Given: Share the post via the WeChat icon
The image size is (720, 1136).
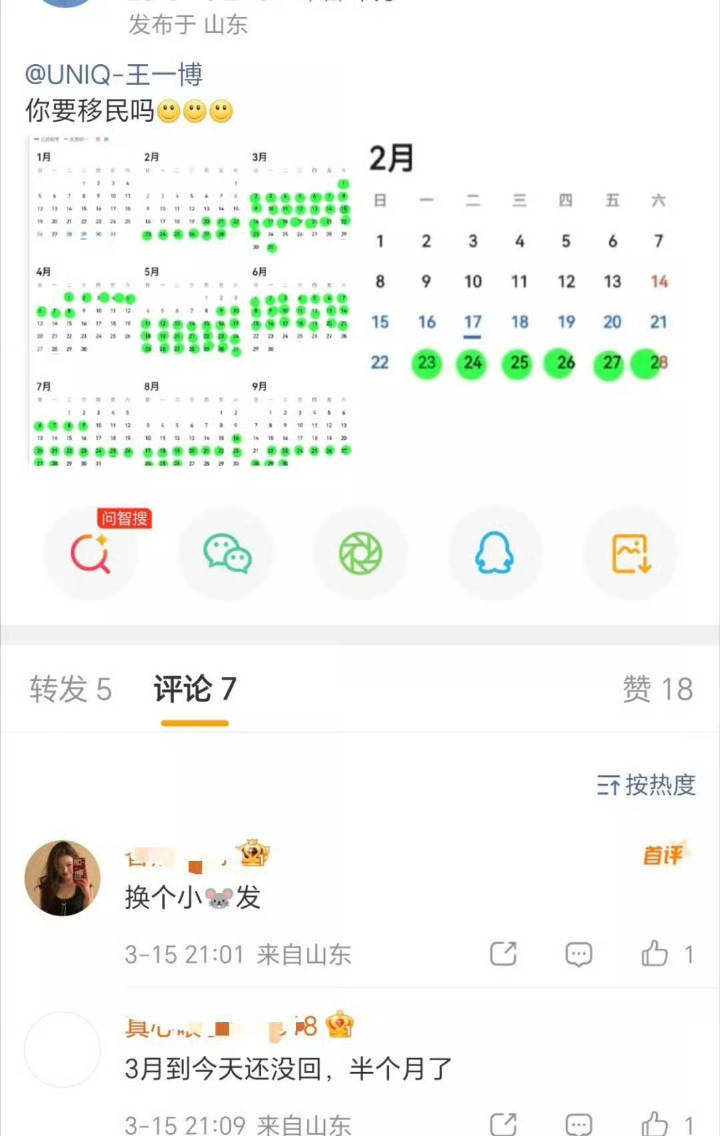Looking at the screenshot, I should pyautogui.click(x=226, y=553).
